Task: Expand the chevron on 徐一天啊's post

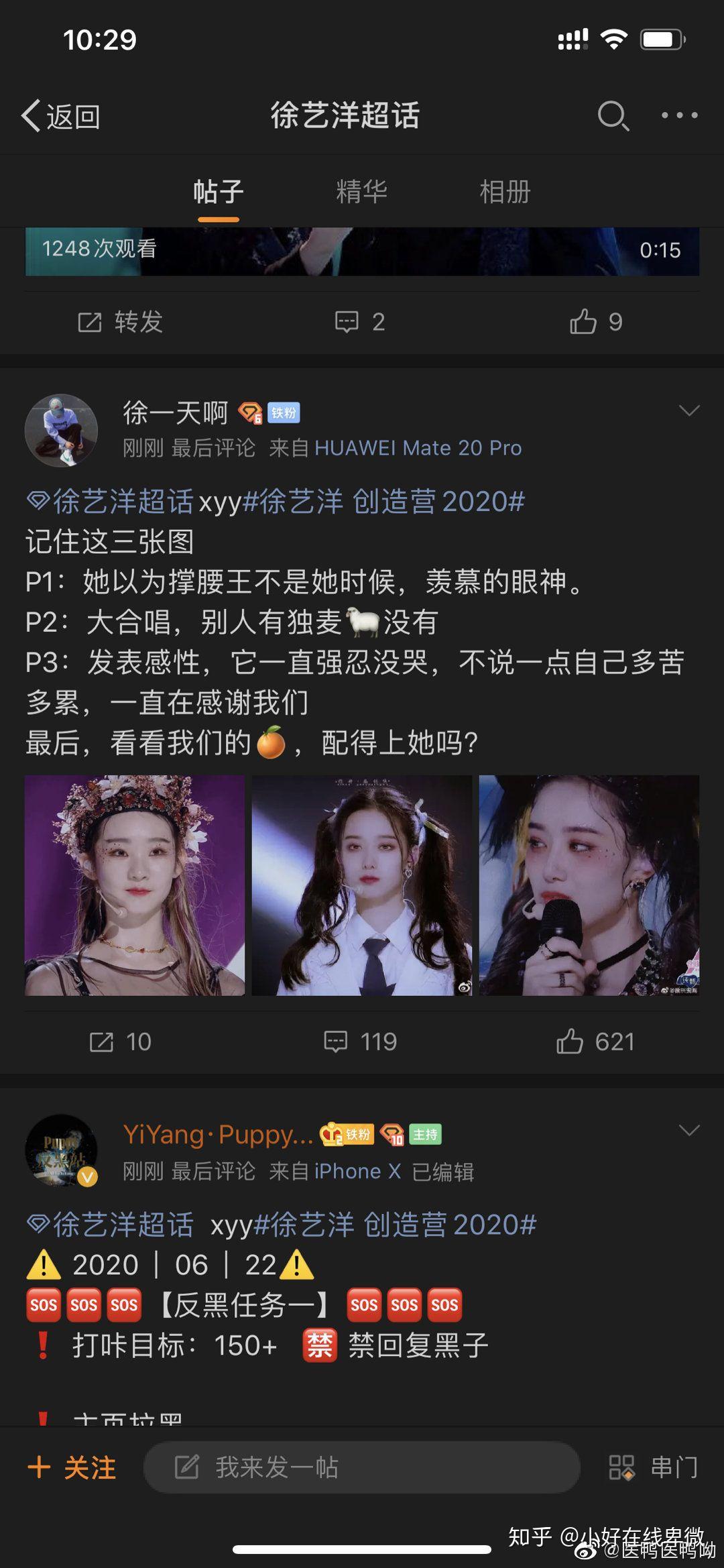Action: point(688,410)
